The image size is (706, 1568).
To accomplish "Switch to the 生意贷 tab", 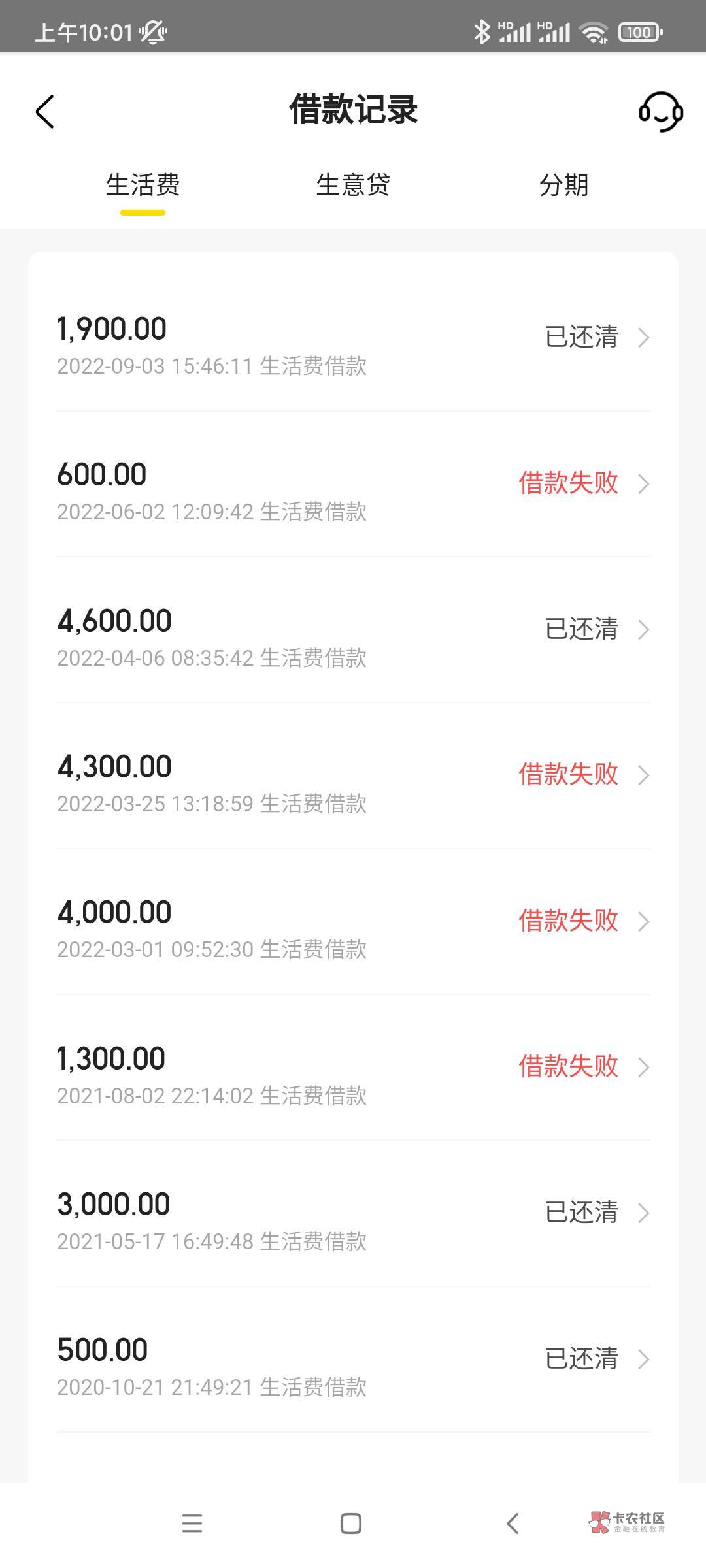I will coord(353,186).
